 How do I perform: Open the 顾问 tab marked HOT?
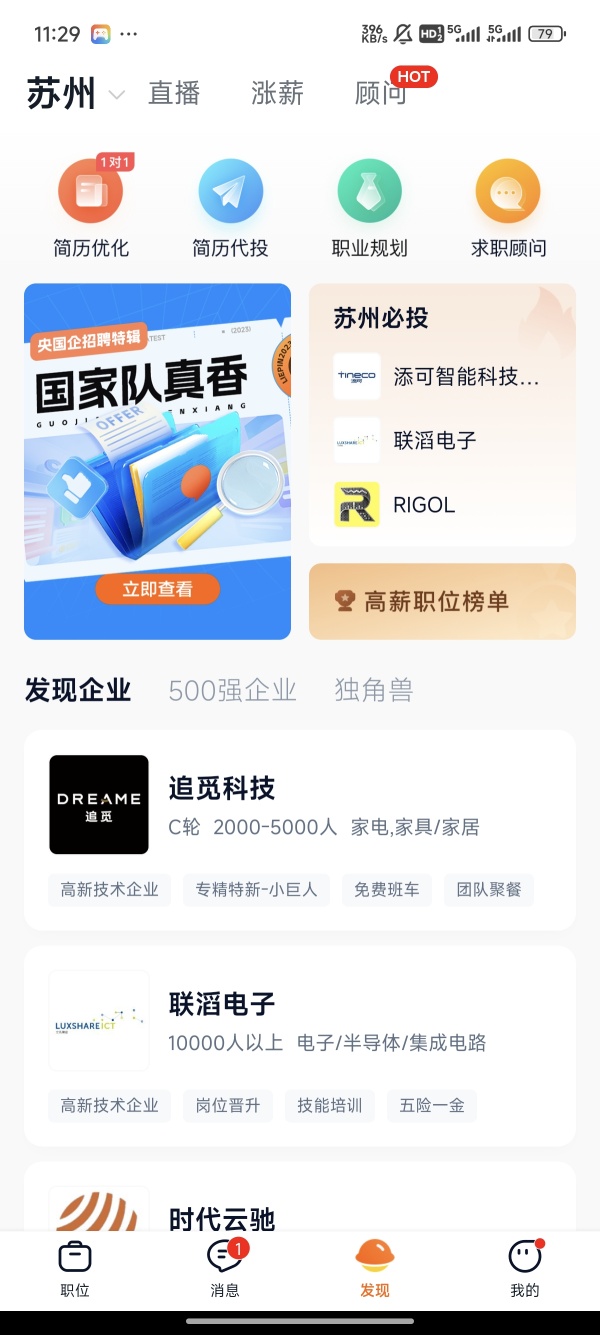click(x=381, y=94)
